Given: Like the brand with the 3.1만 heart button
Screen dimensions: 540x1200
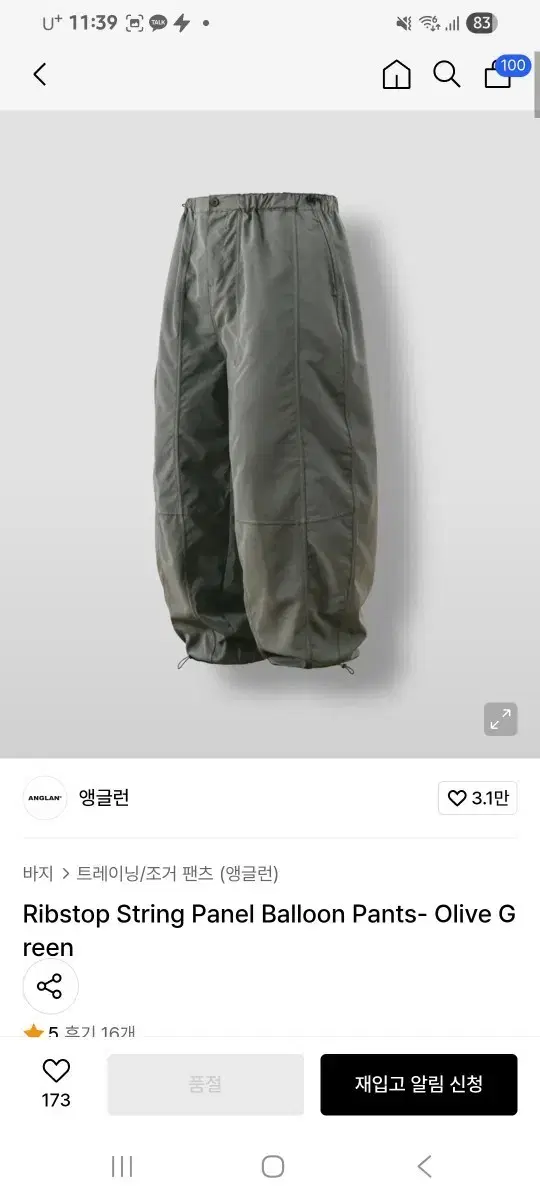Looking at the screenshot, I should coord(478,798).
